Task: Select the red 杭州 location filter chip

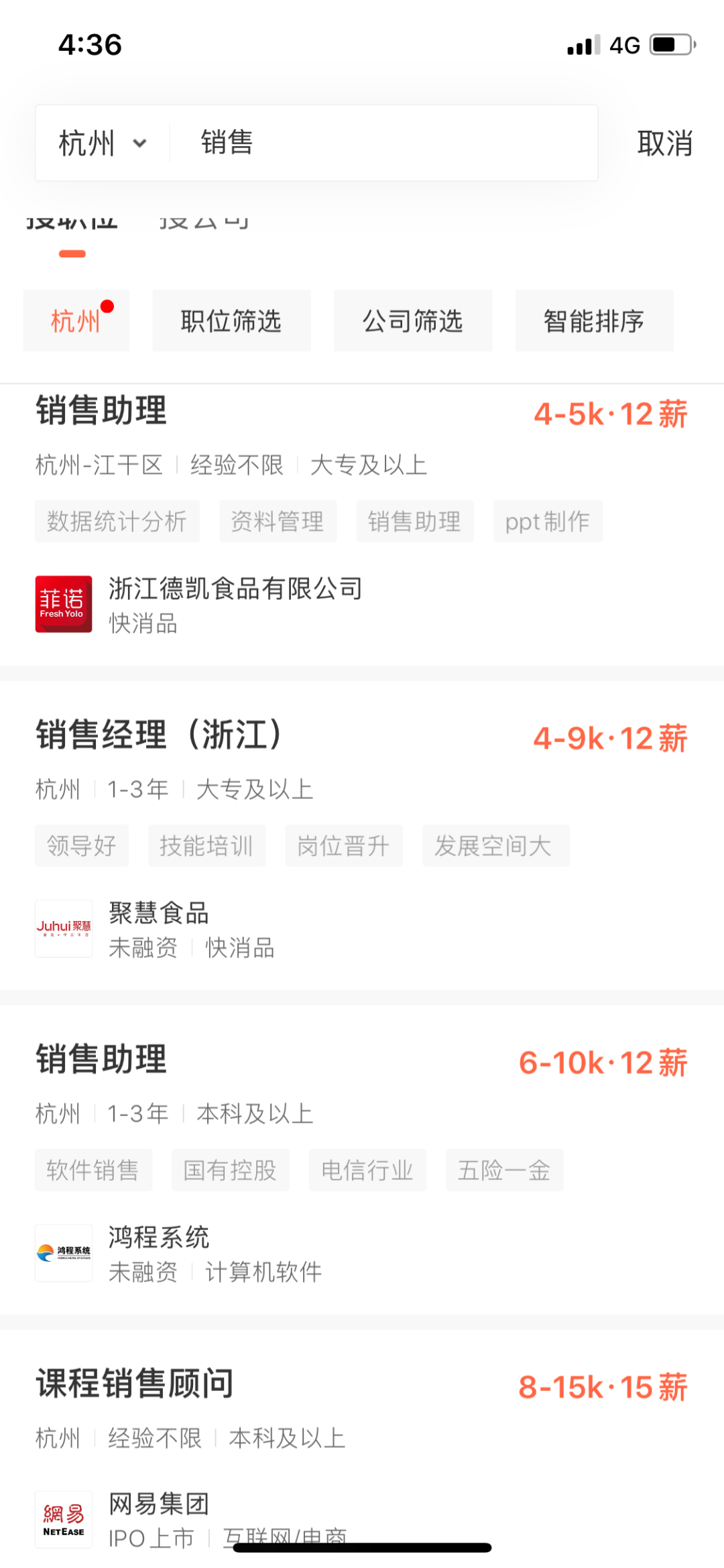Action: 76,320
